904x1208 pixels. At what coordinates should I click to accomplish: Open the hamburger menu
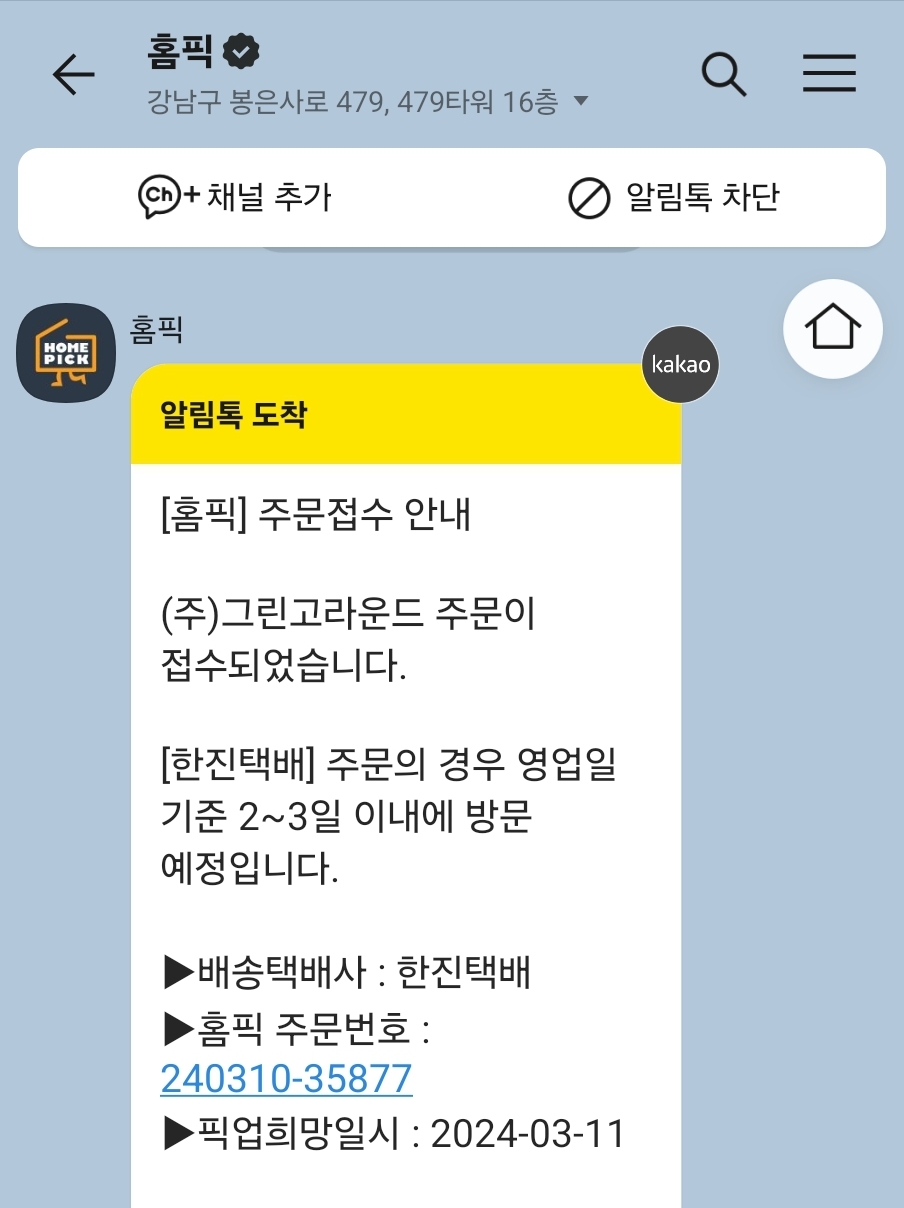tap(829, 74)
